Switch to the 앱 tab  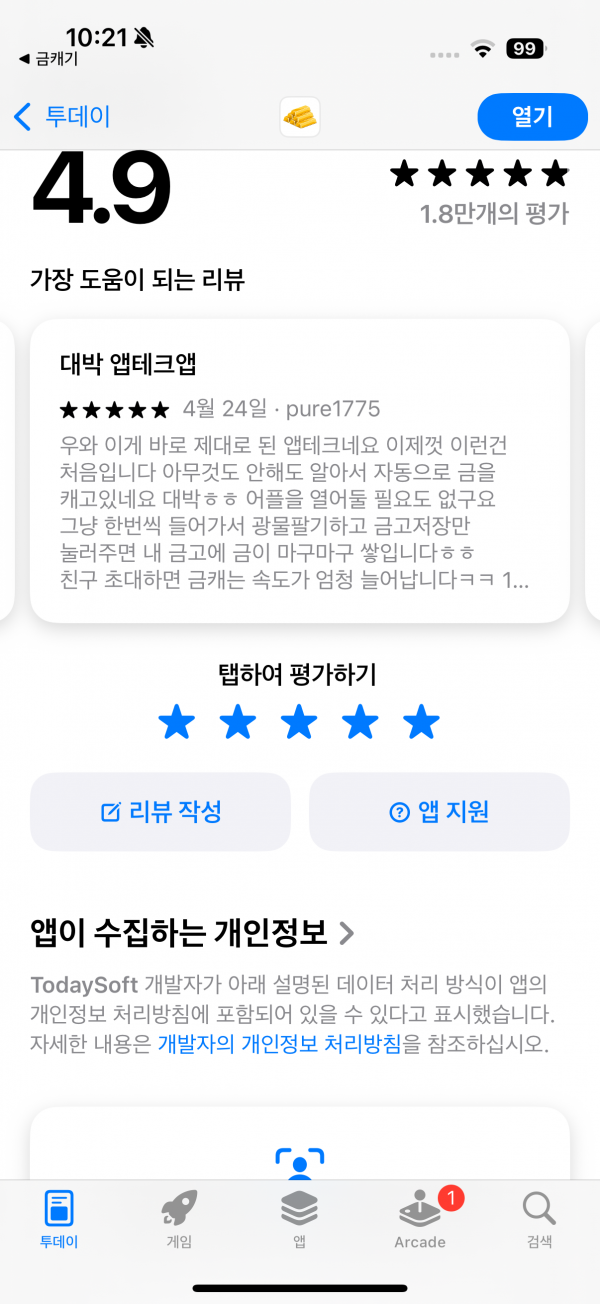point(299,1220)
